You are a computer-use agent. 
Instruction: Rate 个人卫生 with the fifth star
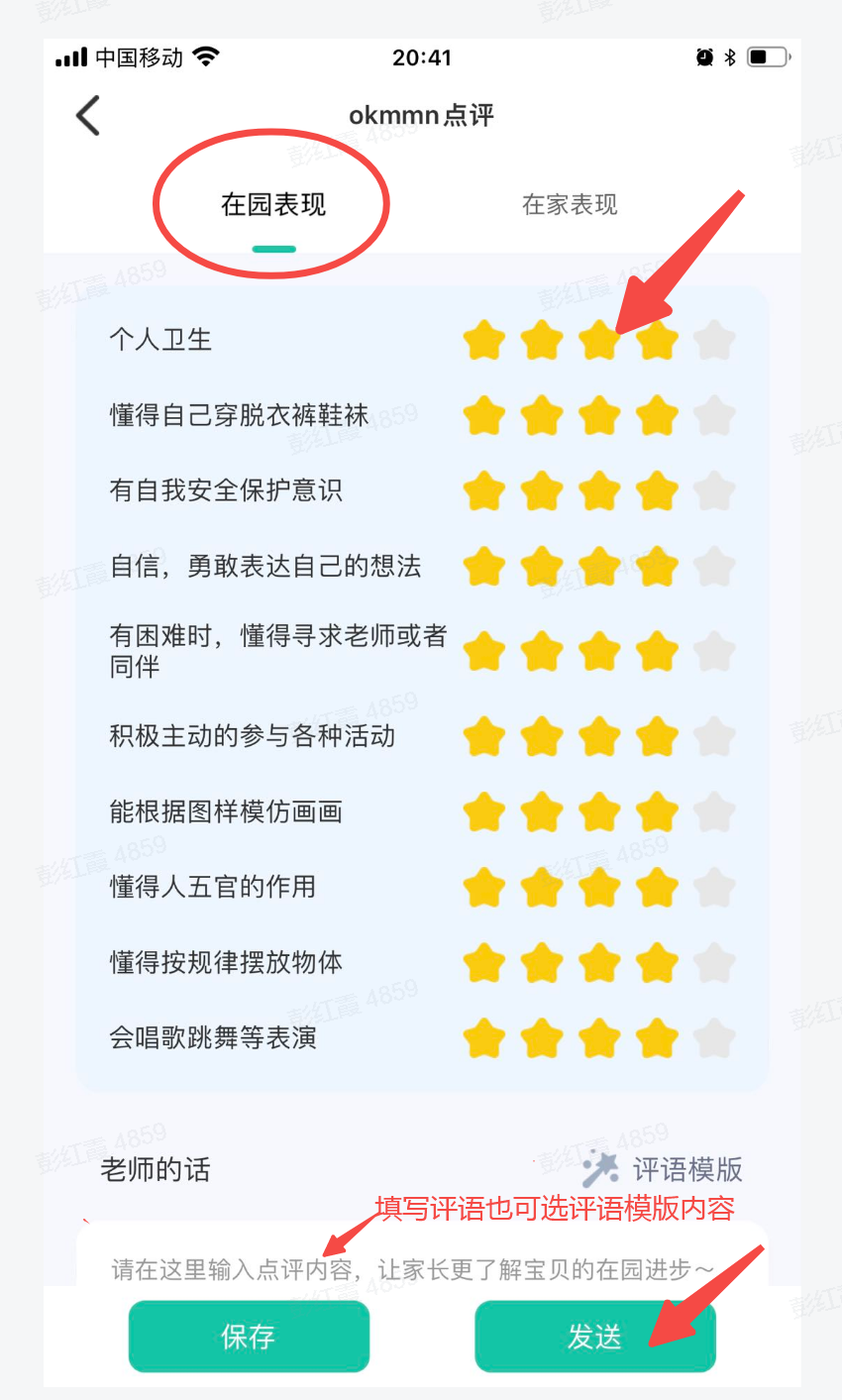click(714, 341)
